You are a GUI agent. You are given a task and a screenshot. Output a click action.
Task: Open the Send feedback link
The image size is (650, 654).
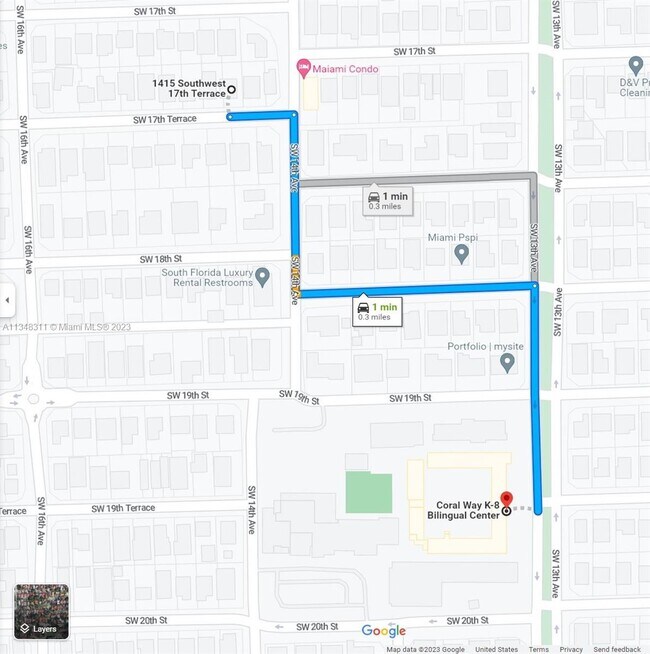point(616,649)
